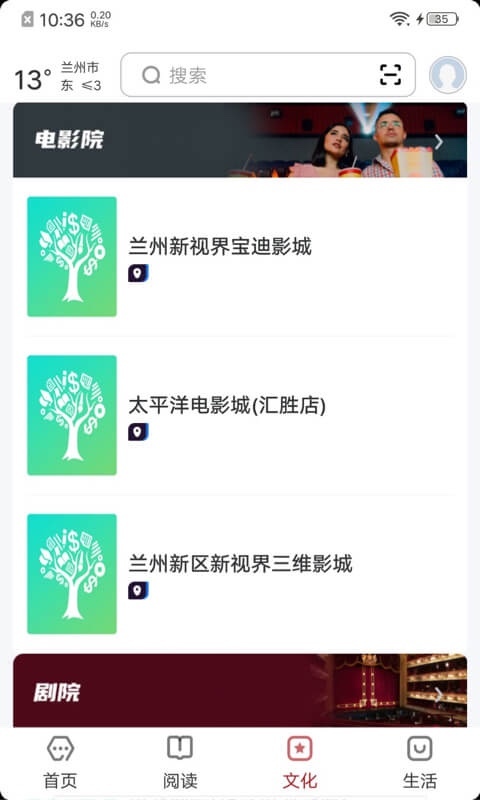Open the 兰州市 weather info

tap(58, 77)
